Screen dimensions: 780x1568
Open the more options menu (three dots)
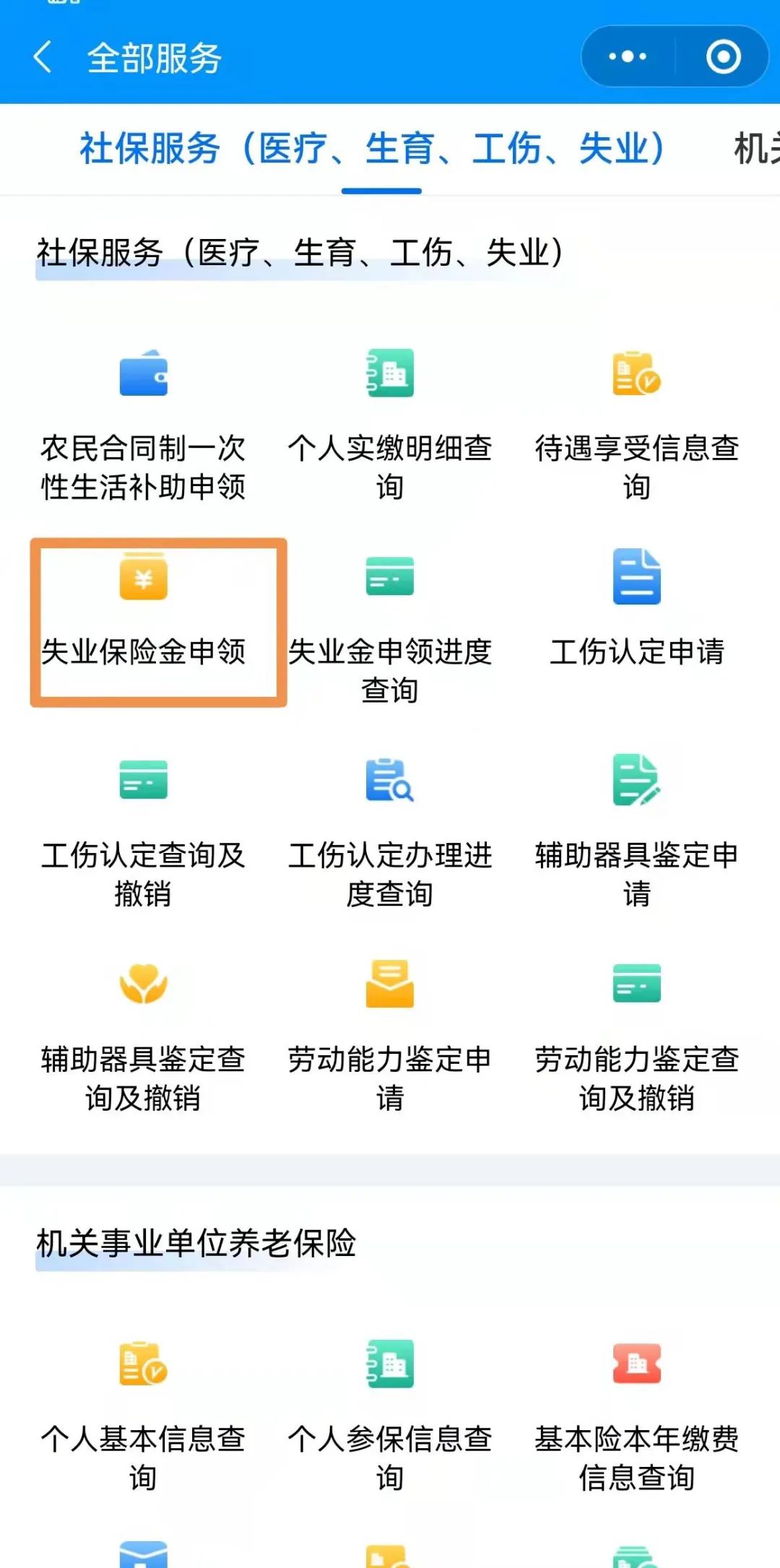(x=625, y=56)
